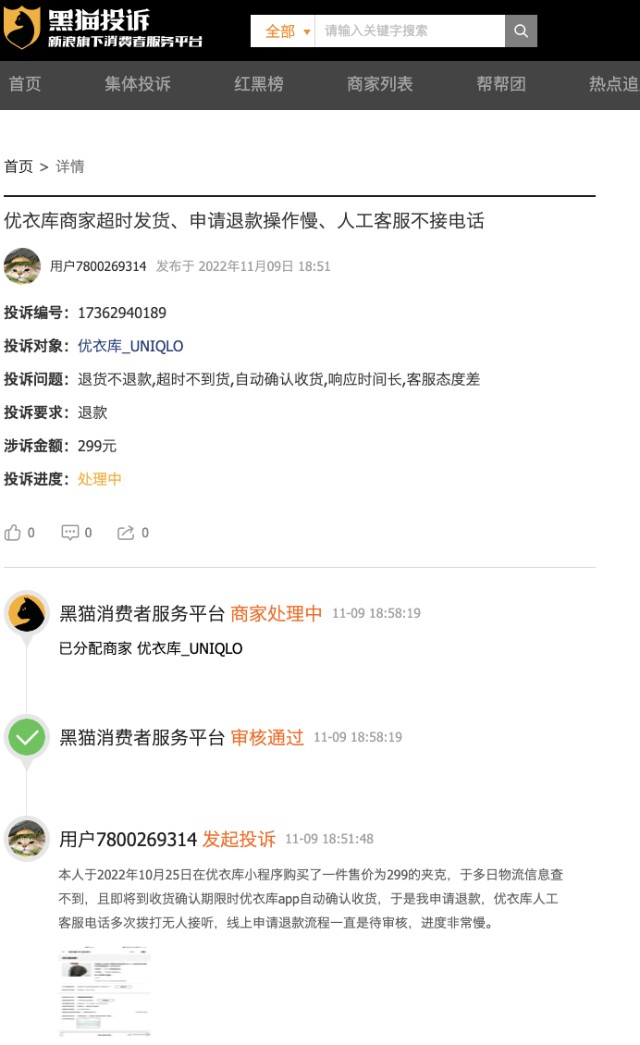Switch to the 商家列表 tab
The height and width of the screenshot is (1045, 640).
tap(380, 84)
